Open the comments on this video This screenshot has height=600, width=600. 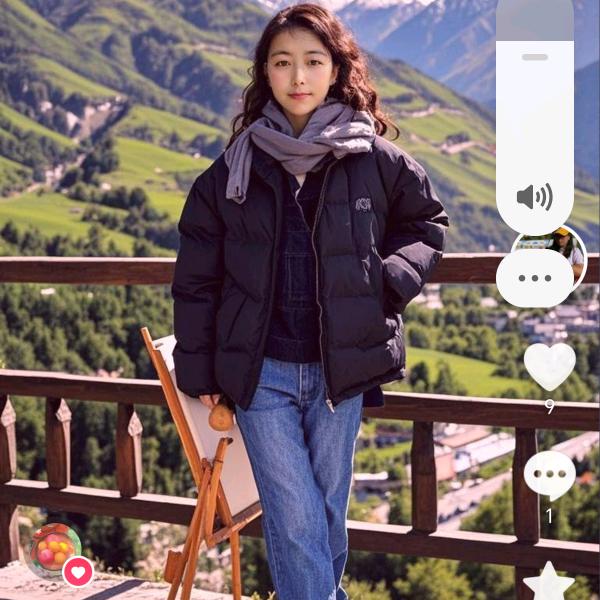[x=549, y=475]
